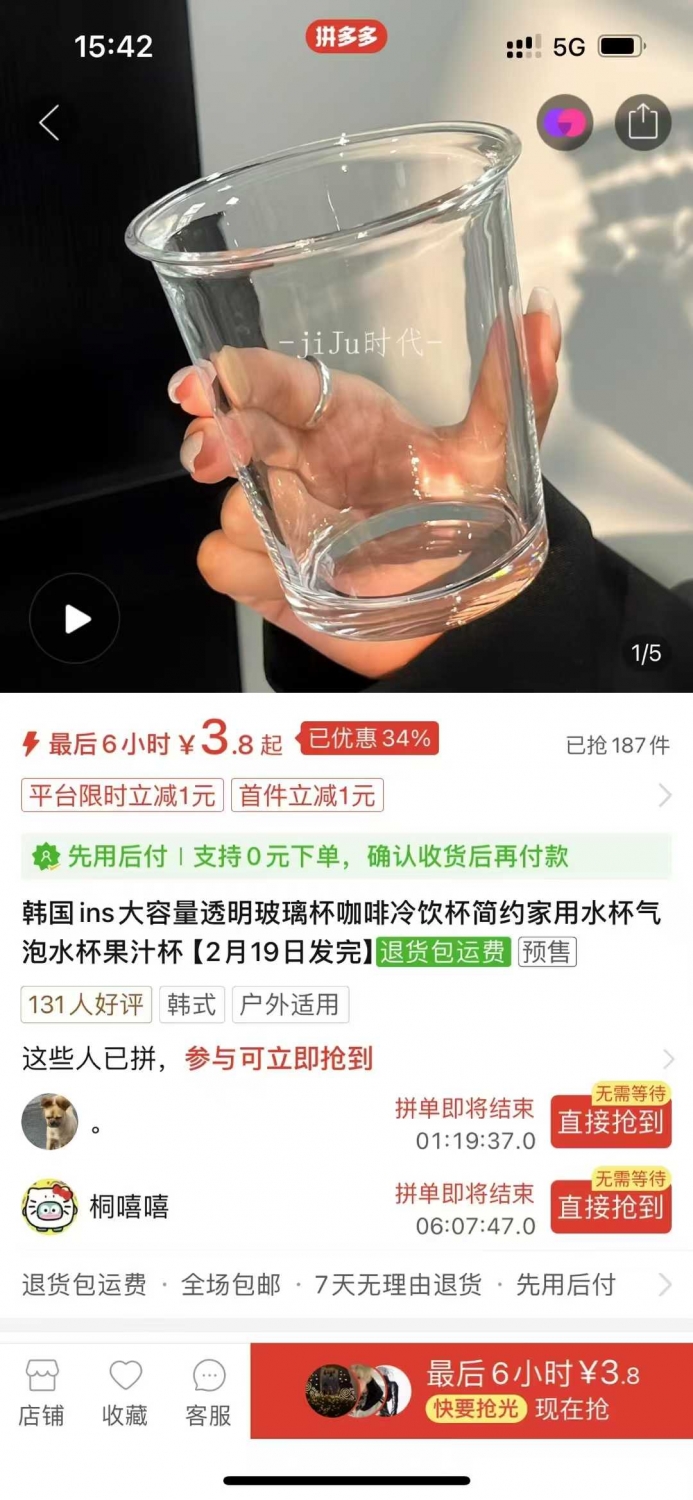Join the first group via 直接抢到
The height and width of the screenshot is (1500, 693).
(x=611, y=1122)
